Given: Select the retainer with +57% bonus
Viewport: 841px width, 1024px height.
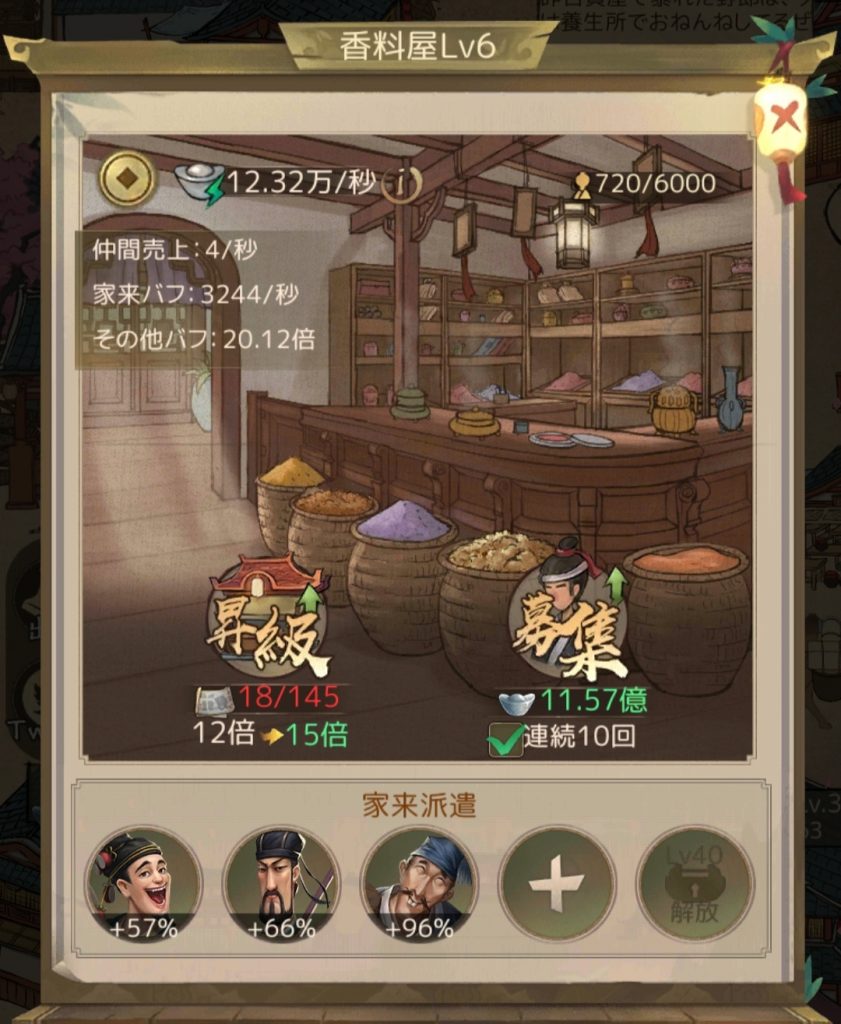Looking at the screenshot, I should coord(144,882).
